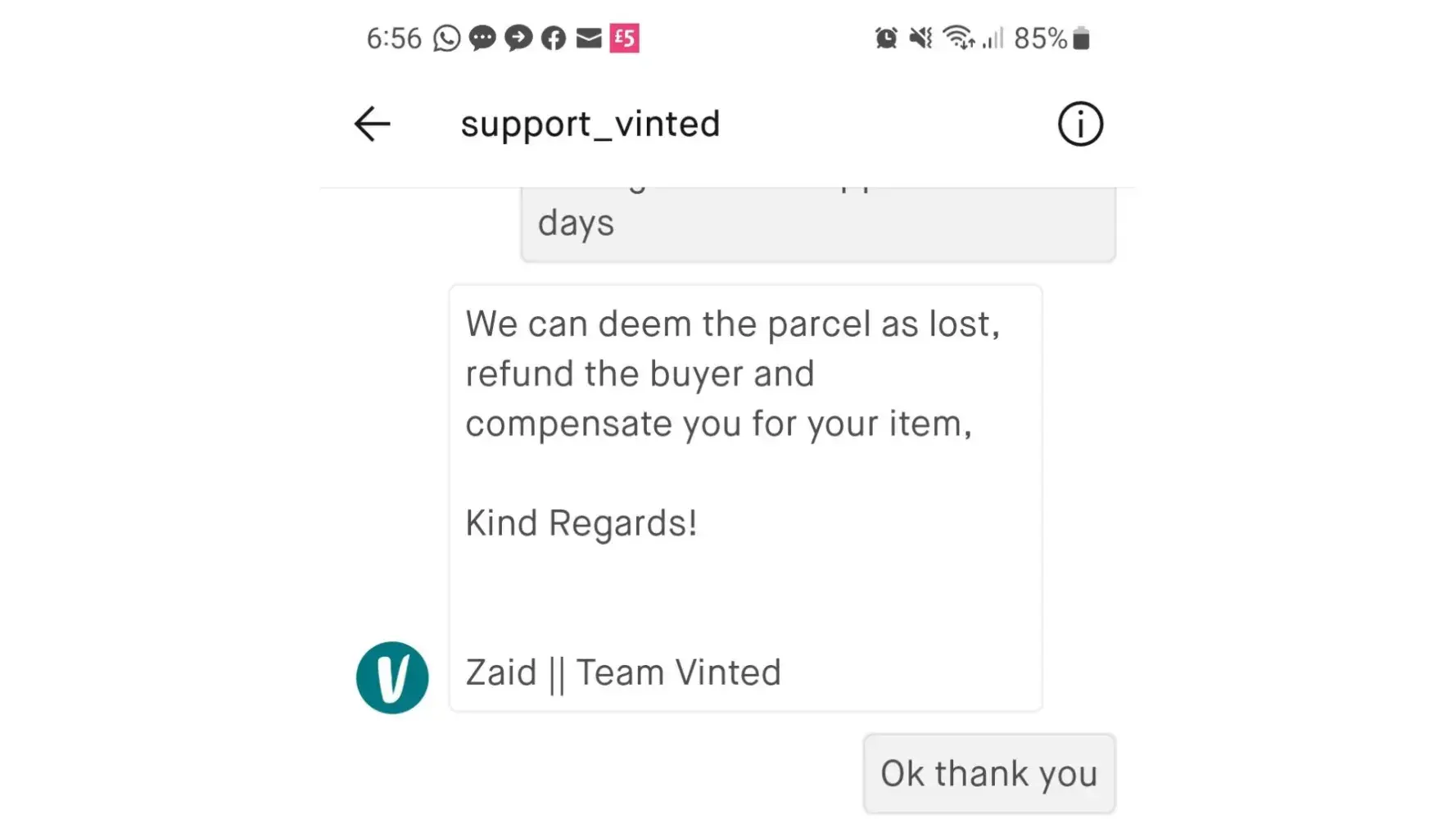Viewport: 1456px width, 819px height.
Task: Open the conversation info icon
Action: click(1080, 124)
